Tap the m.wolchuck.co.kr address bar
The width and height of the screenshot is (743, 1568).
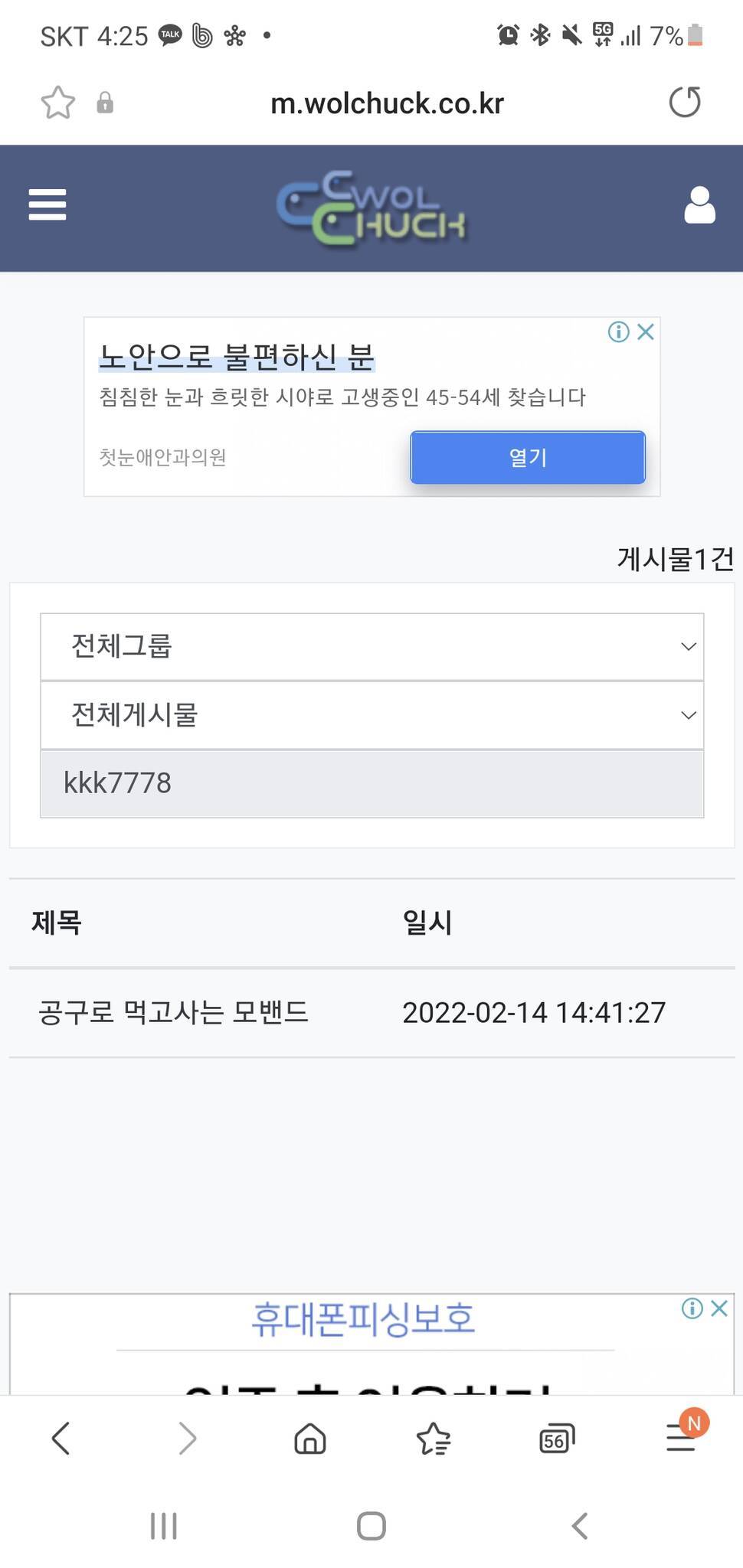(387, 103)
